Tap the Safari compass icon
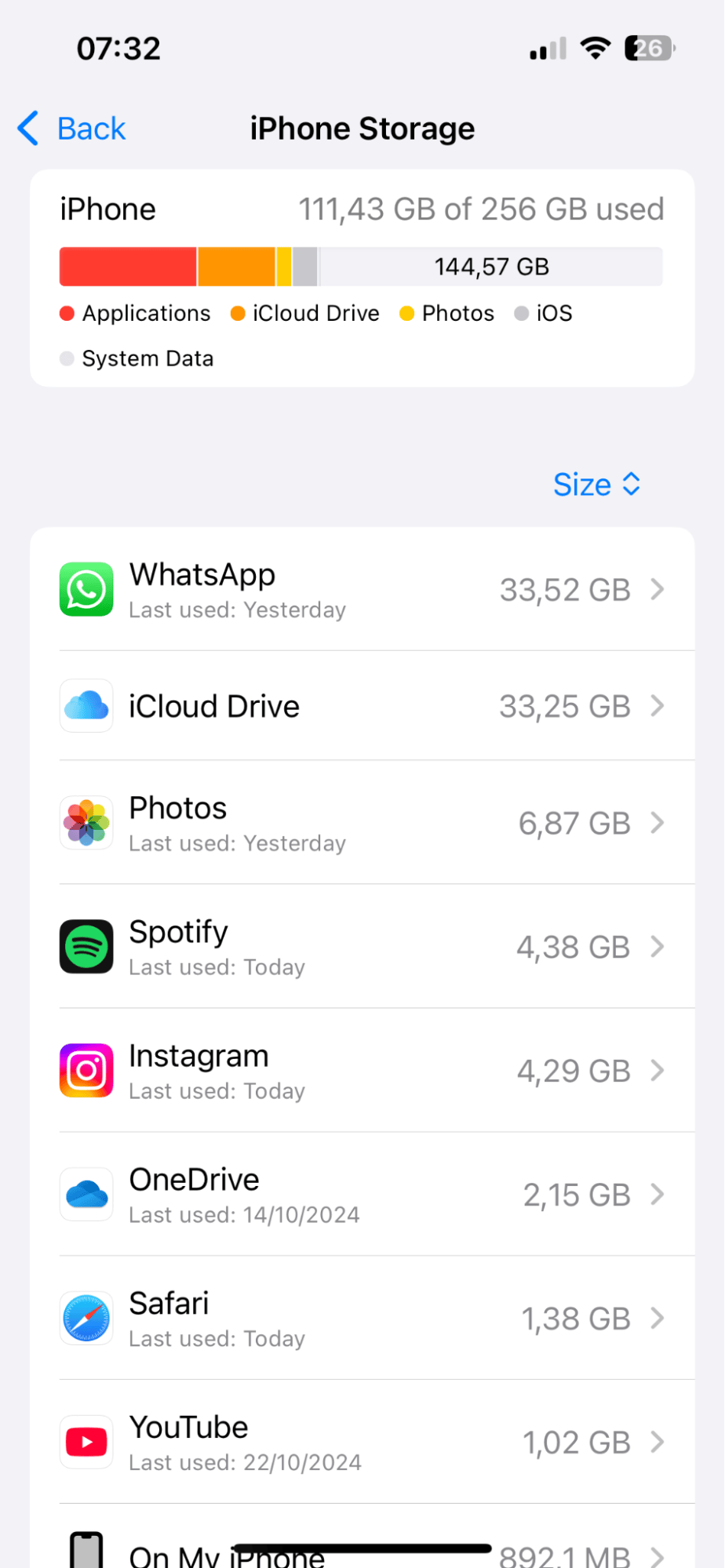 click(x=86, y=1318)
